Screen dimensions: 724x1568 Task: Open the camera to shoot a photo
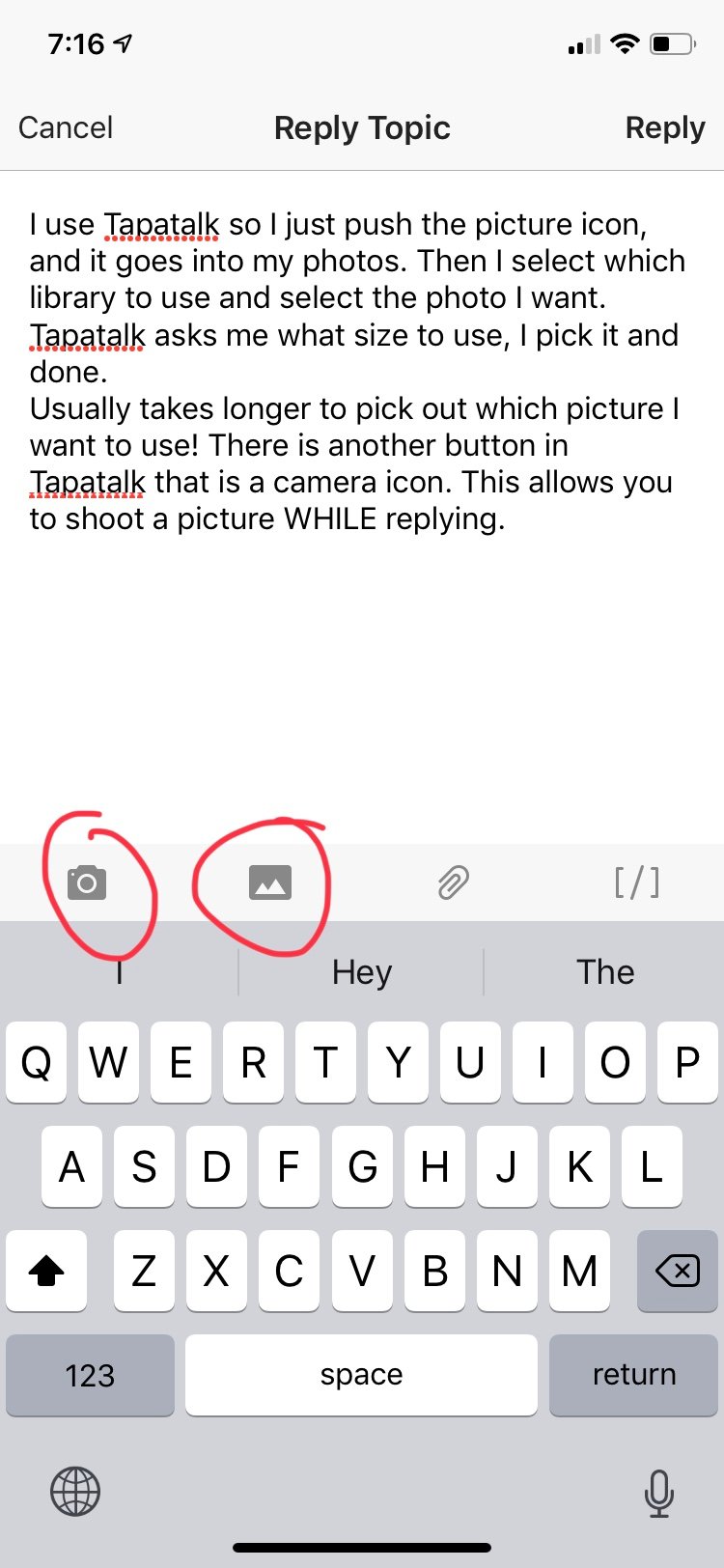(x=87, y=882)
